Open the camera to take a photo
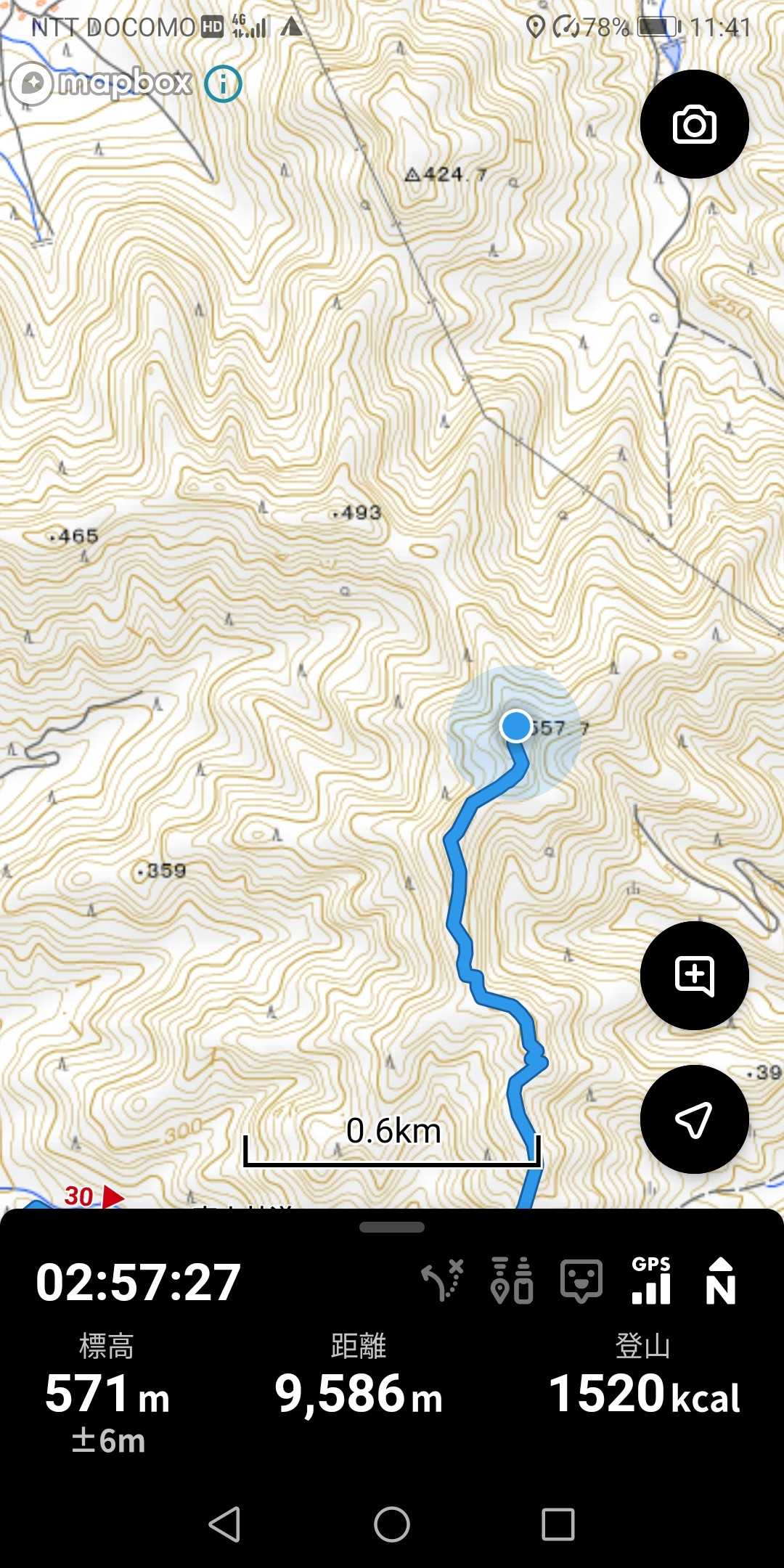 (x=694, y=124)
